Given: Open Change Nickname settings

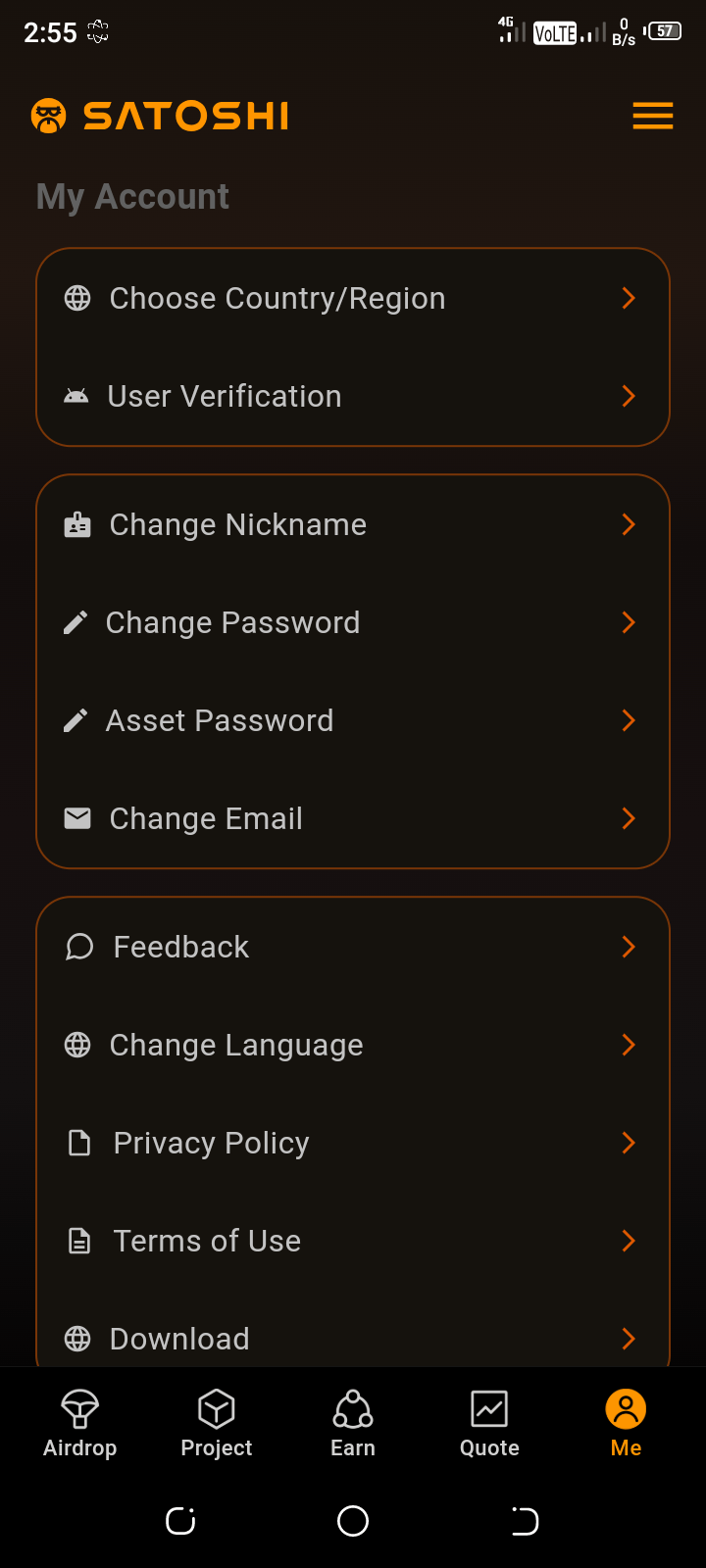Looking at the screenshot, I should pyautogui.click(x=353, y=524).
